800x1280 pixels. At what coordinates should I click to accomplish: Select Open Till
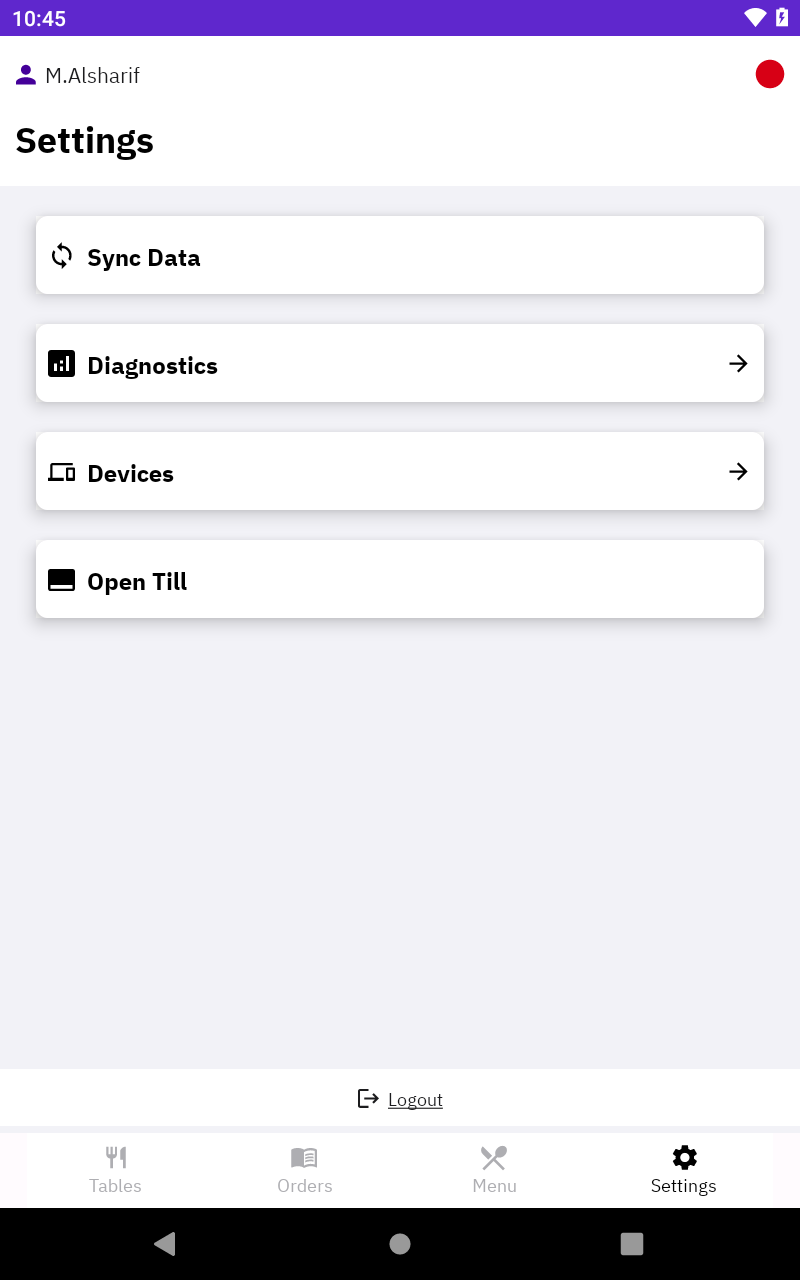[400, 579]
